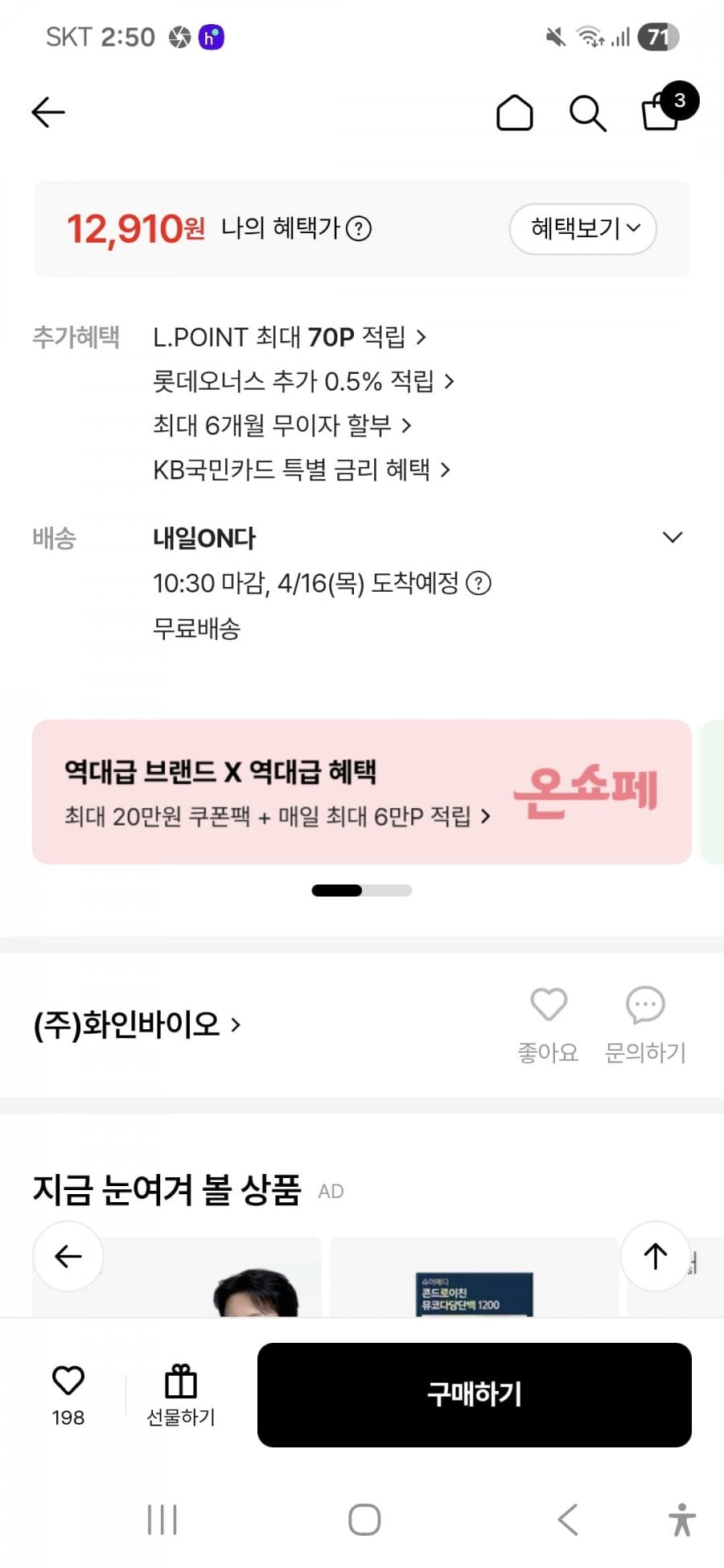Go back using the top arrow
This screenshot has width=724, height=1568.
(x=48, y=113)
